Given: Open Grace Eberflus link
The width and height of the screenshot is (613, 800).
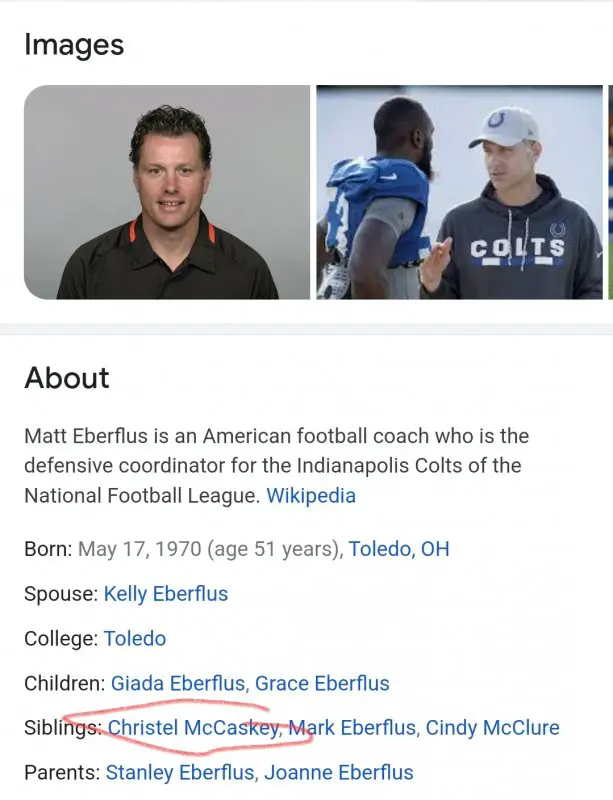Looking at the screenshot, I should point(322,684).
